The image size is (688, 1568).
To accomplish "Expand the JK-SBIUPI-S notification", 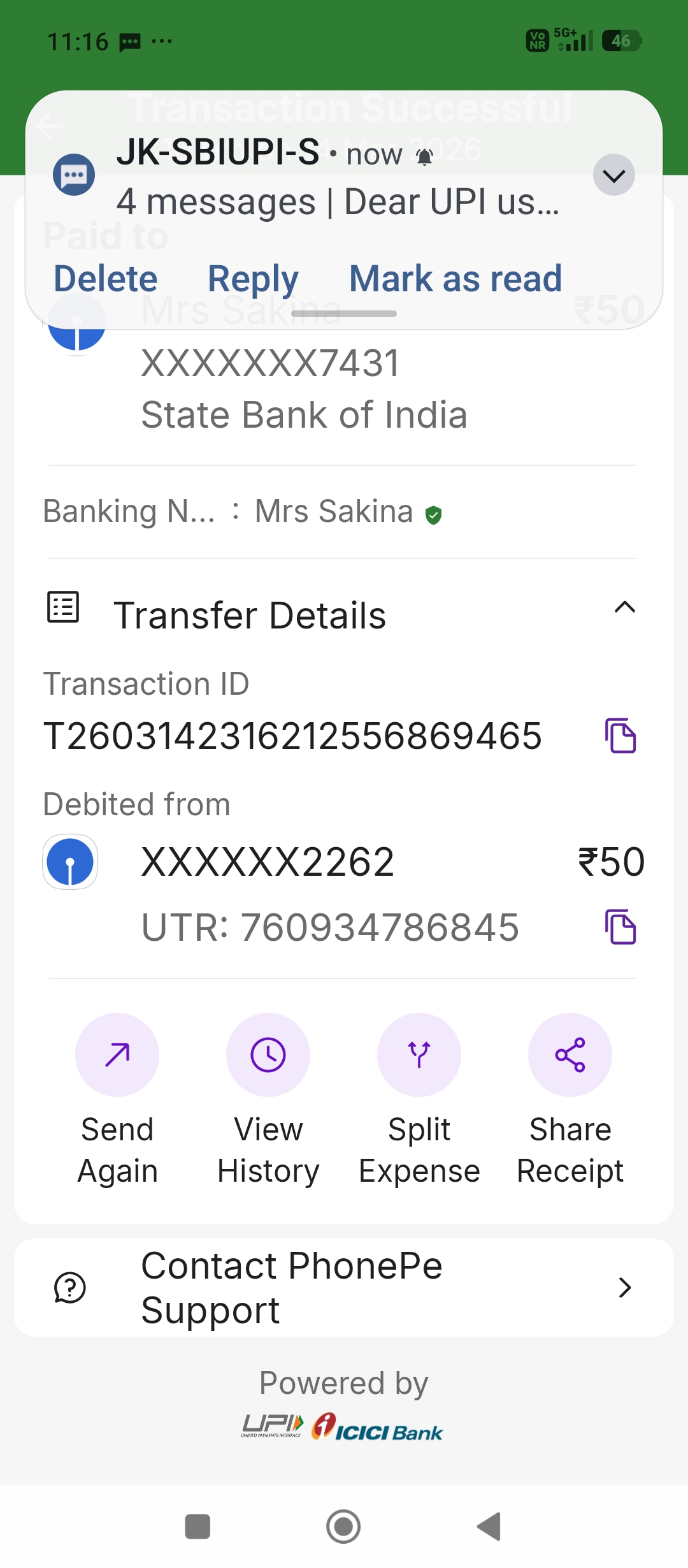I will 613,175.
